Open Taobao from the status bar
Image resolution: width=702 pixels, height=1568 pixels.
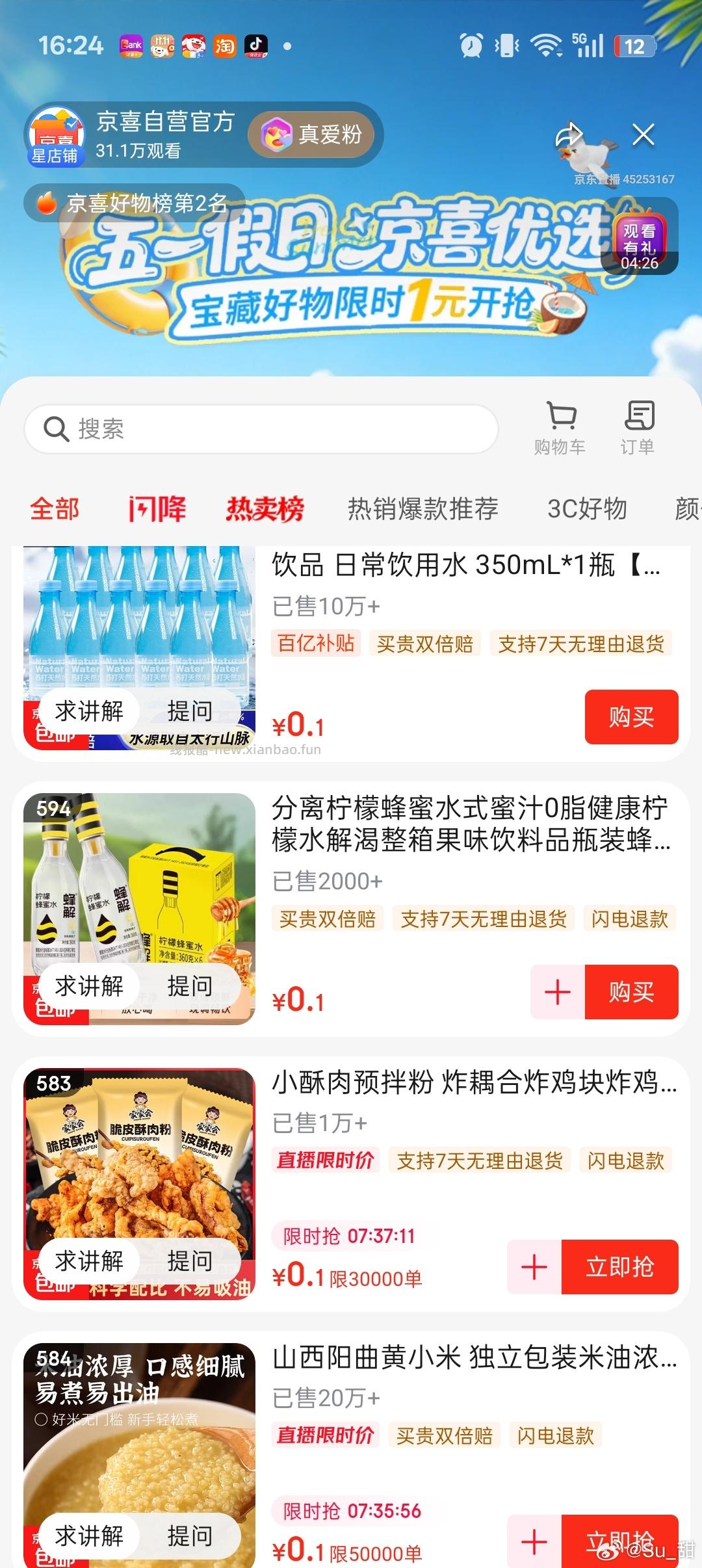(x=224, y=46)
